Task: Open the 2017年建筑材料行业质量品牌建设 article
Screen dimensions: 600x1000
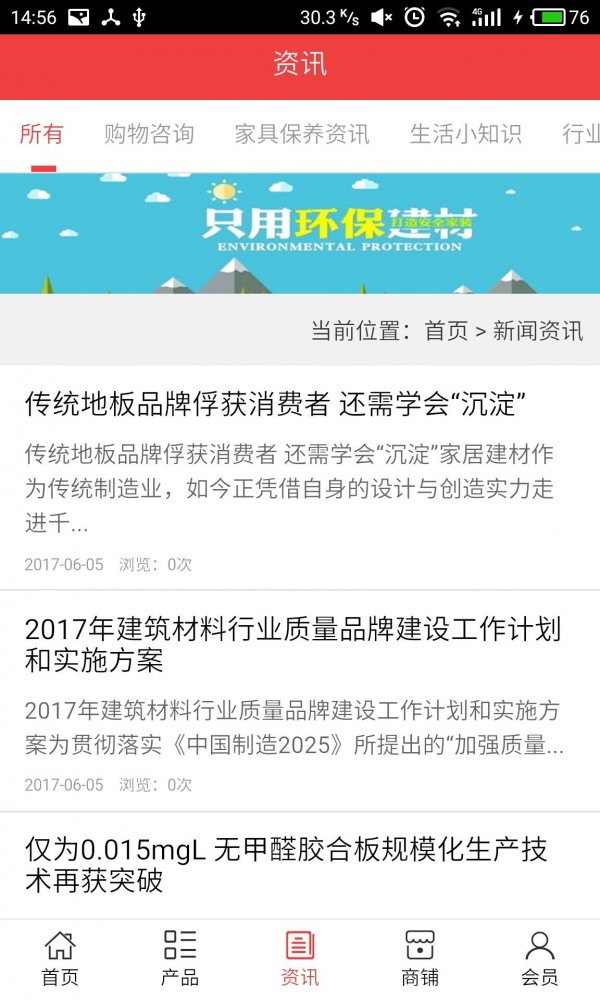Action: 292,645
